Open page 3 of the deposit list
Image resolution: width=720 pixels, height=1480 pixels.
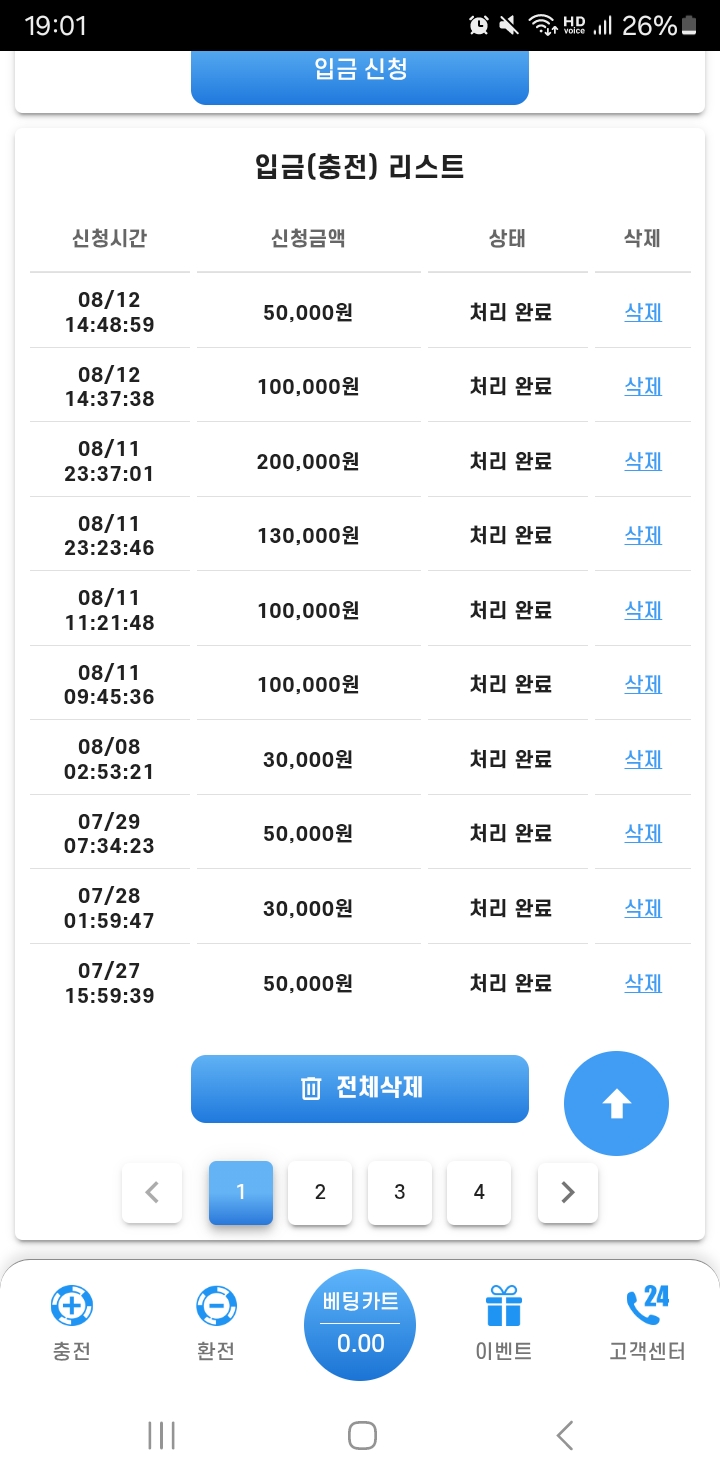[x=399, y=1192]
